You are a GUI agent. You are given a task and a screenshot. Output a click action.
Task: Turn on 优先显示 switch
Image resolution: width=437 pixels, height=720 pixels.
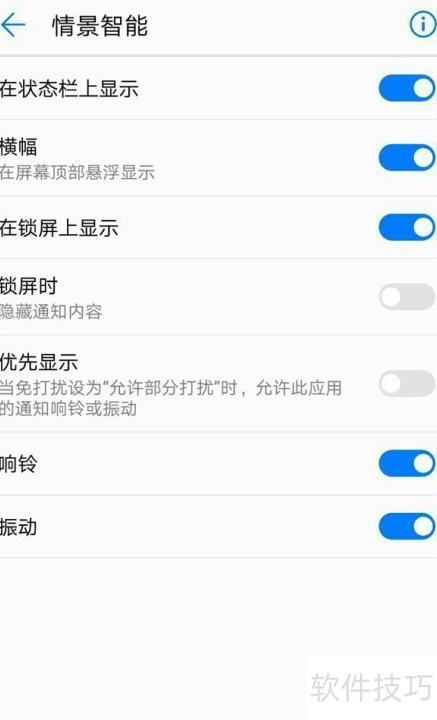click(407, 383)
